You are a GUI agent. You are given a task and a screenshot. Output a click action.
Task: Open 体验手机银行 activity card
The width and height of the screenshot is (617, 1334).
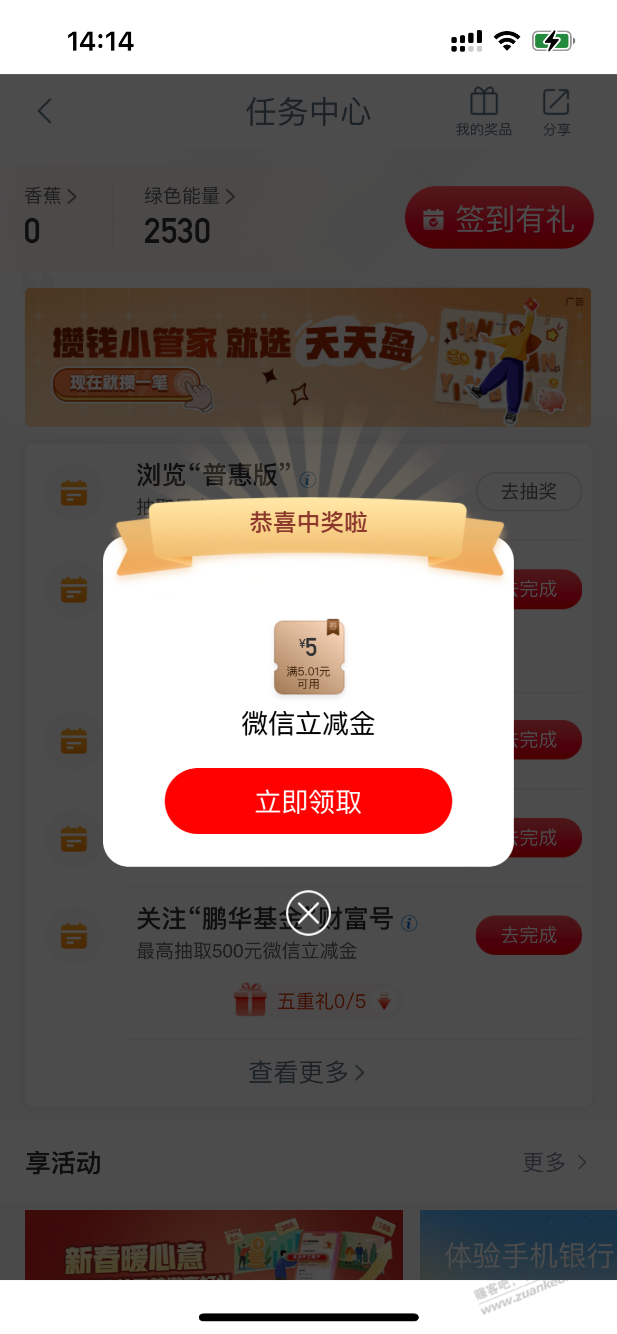tap(520, 1245)
